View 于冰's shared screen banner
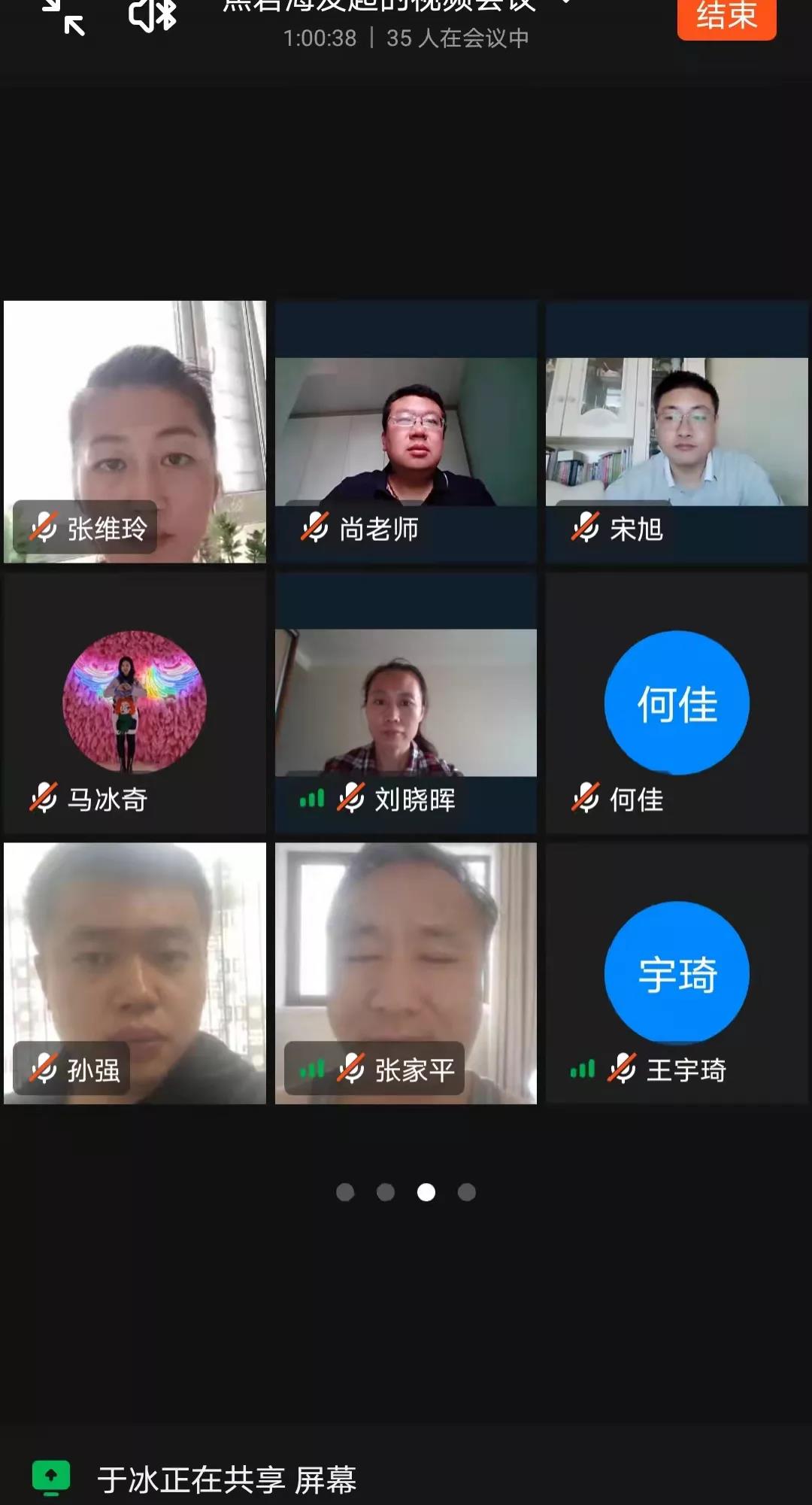Image resolution: width=812 pixels, height=1505 pixels. click(226, 1479)
